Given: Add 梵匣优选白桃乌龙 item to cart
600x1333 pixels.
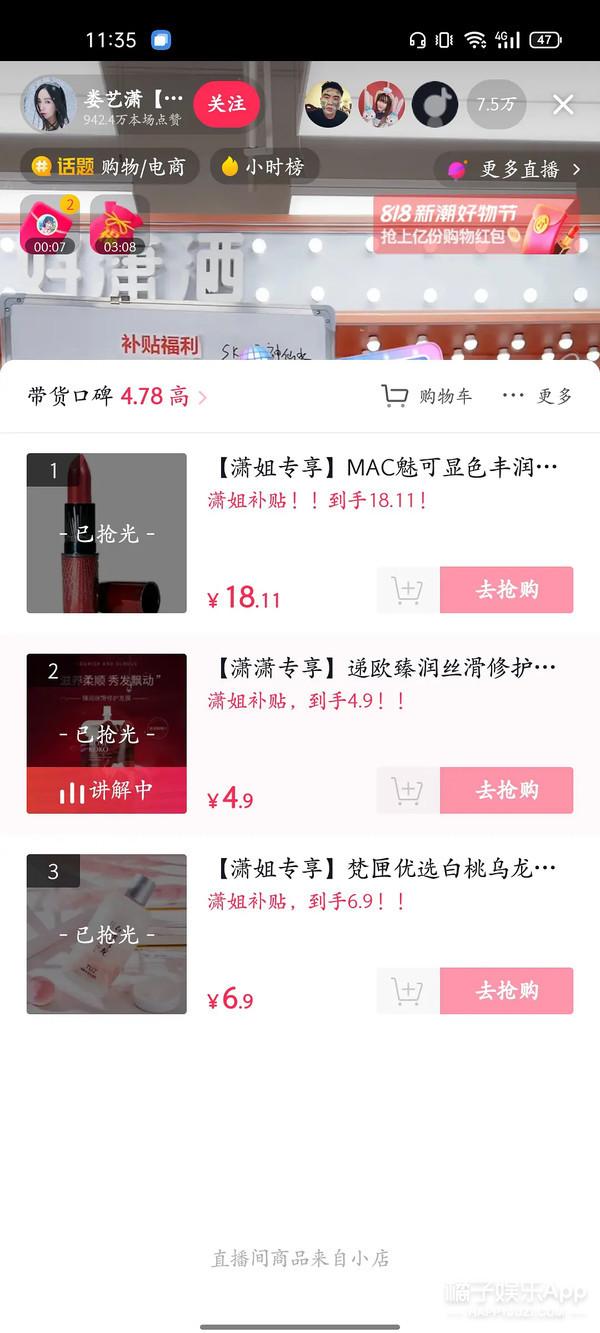Looking at the screenshot, I should tap(407, 990).
